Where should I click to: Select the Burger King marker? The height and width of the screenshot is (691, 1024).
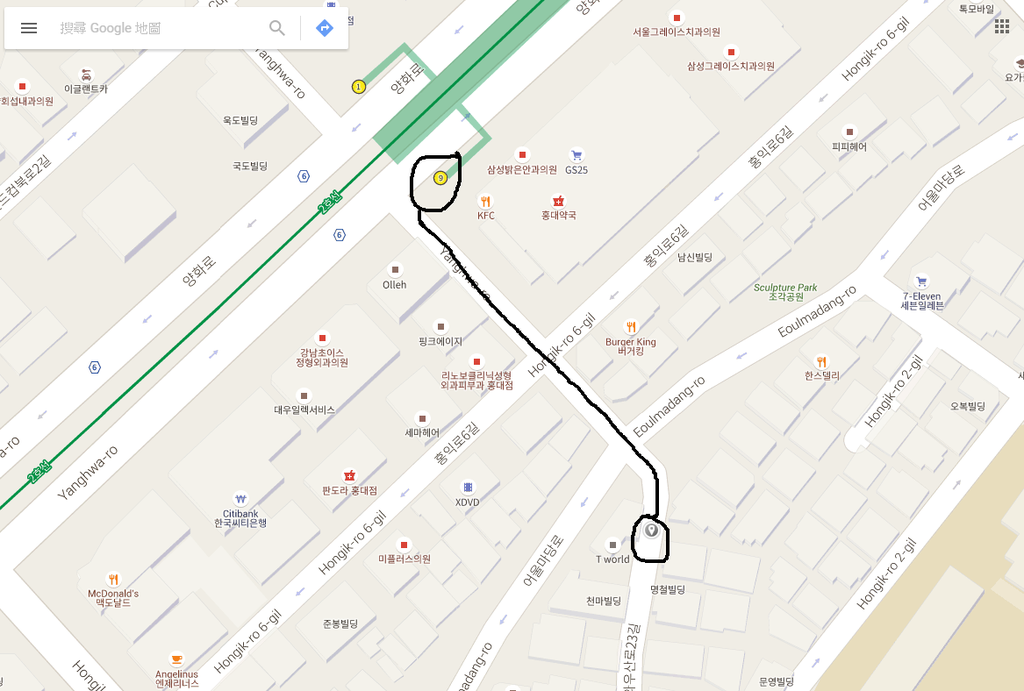click(631, 327)
